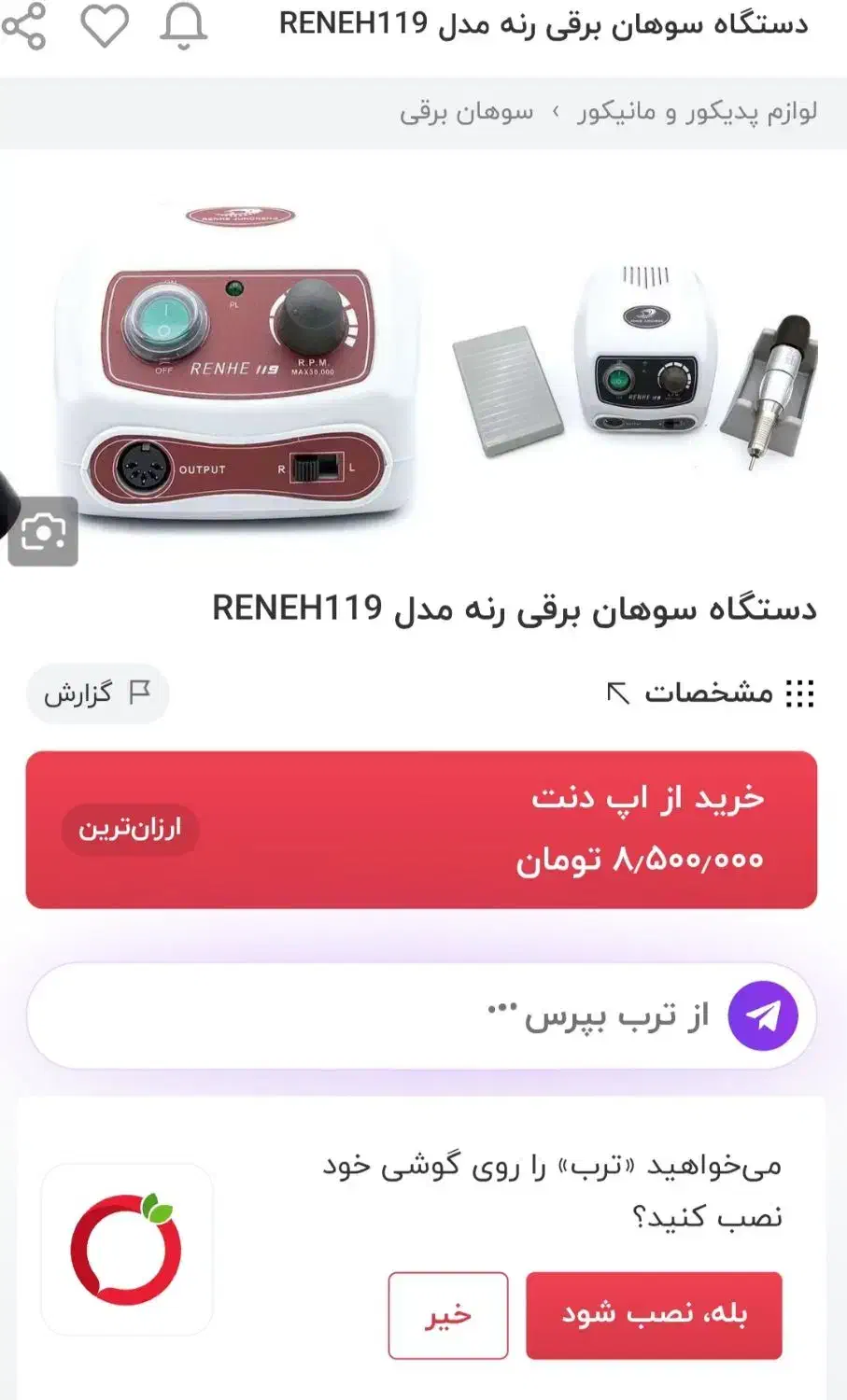
Task: Click the camera icon on product image
Action: click(41, 534)
